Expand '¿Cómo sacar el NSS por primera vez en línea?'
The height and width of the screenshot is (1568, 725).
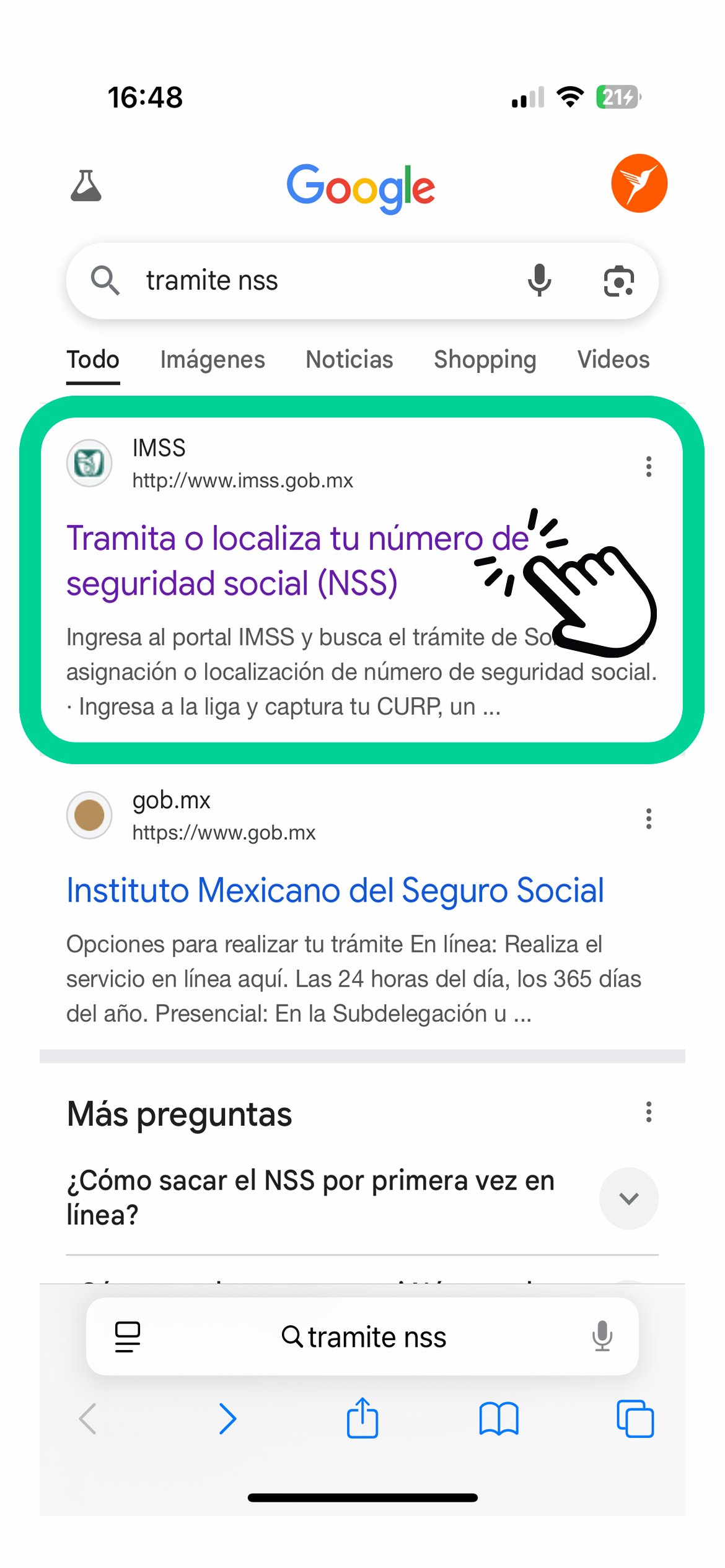[x=628, y=1198]
